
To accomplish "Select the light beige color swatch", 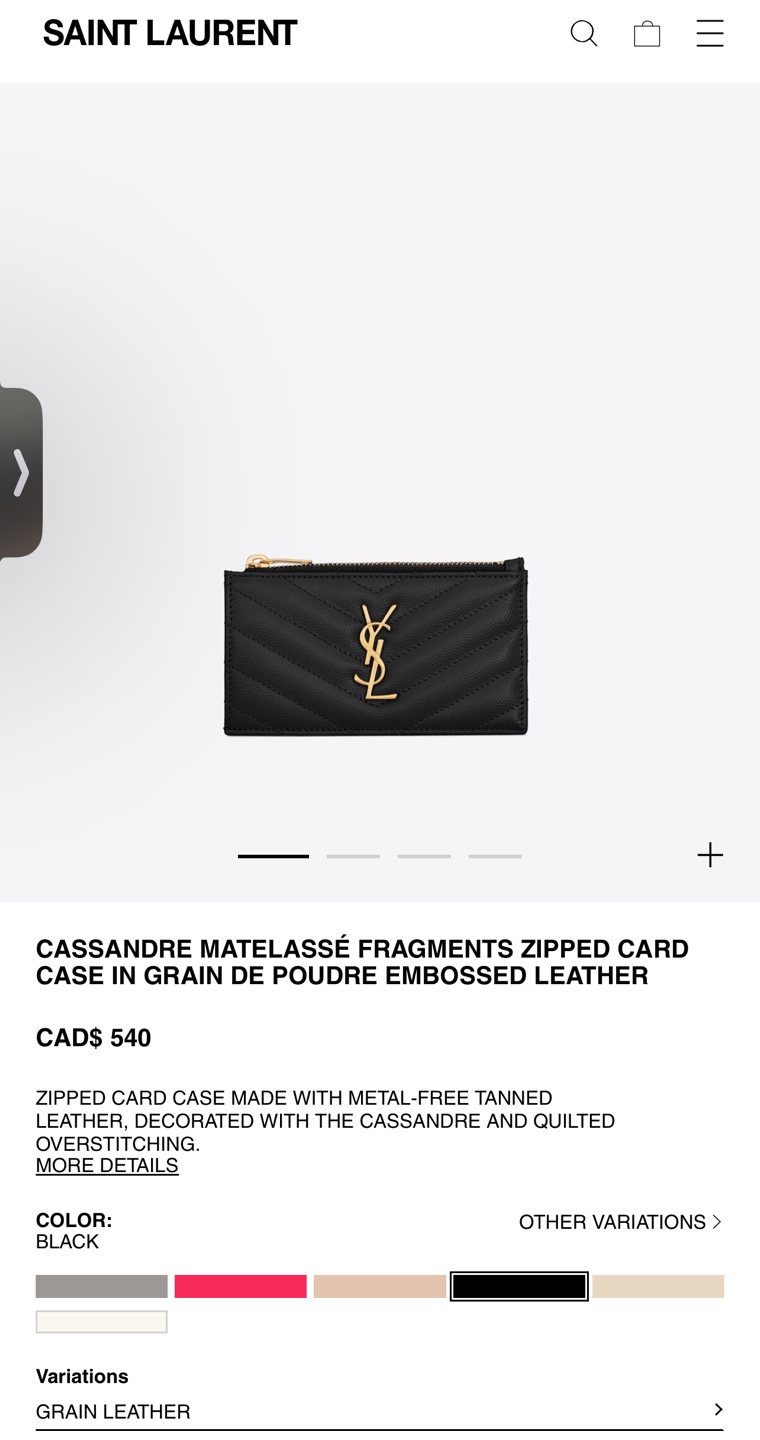I will tap(658, 1286).
